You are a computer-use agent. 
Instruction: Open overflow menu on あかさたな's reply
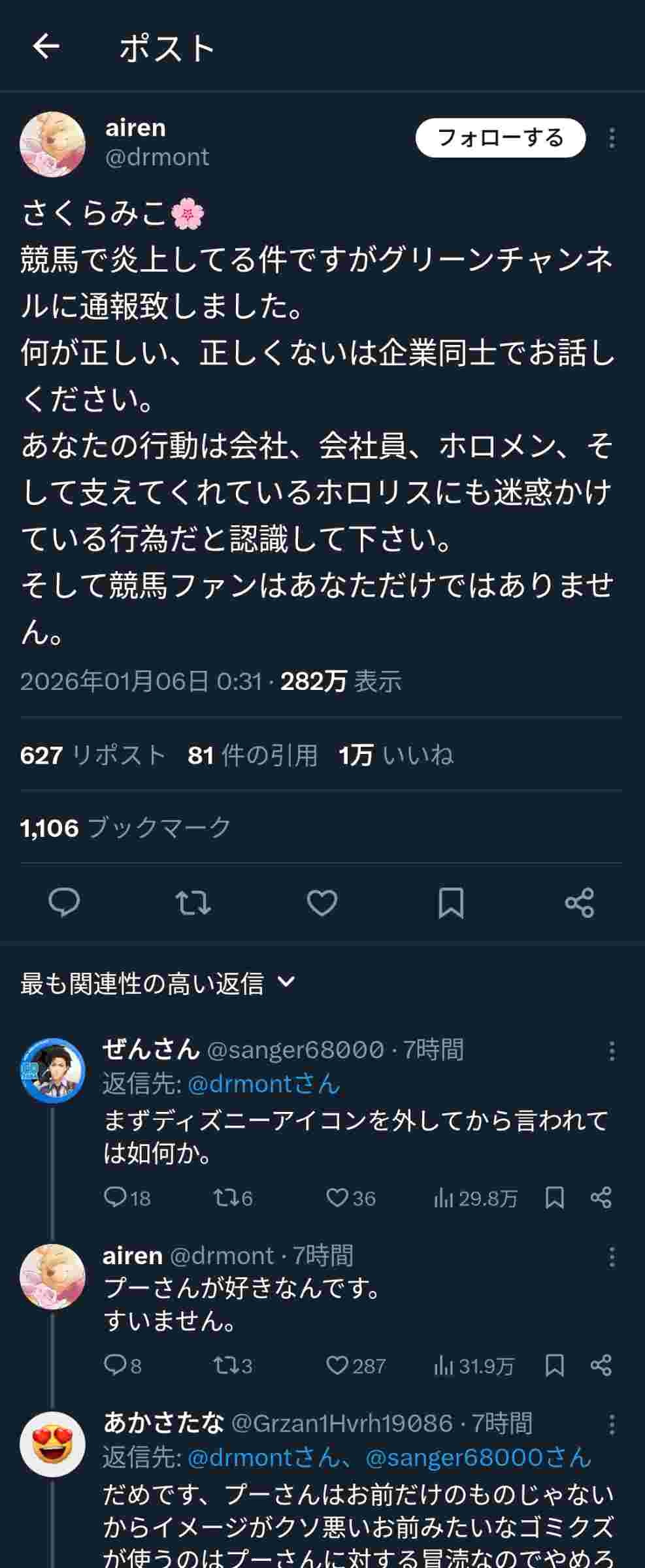pos(611,1424)
